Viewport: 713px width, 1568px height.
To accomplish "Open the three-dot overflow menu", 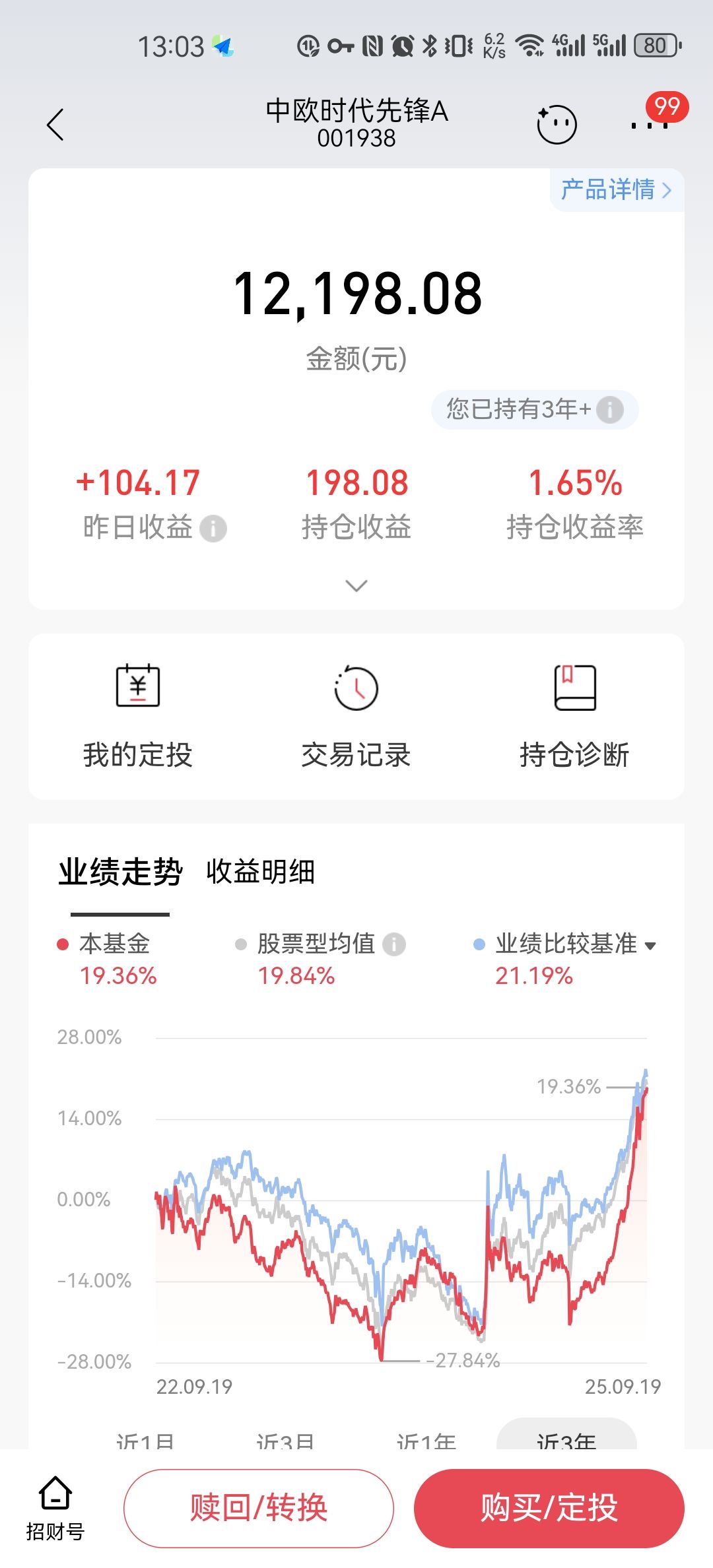I will [650, 125].
